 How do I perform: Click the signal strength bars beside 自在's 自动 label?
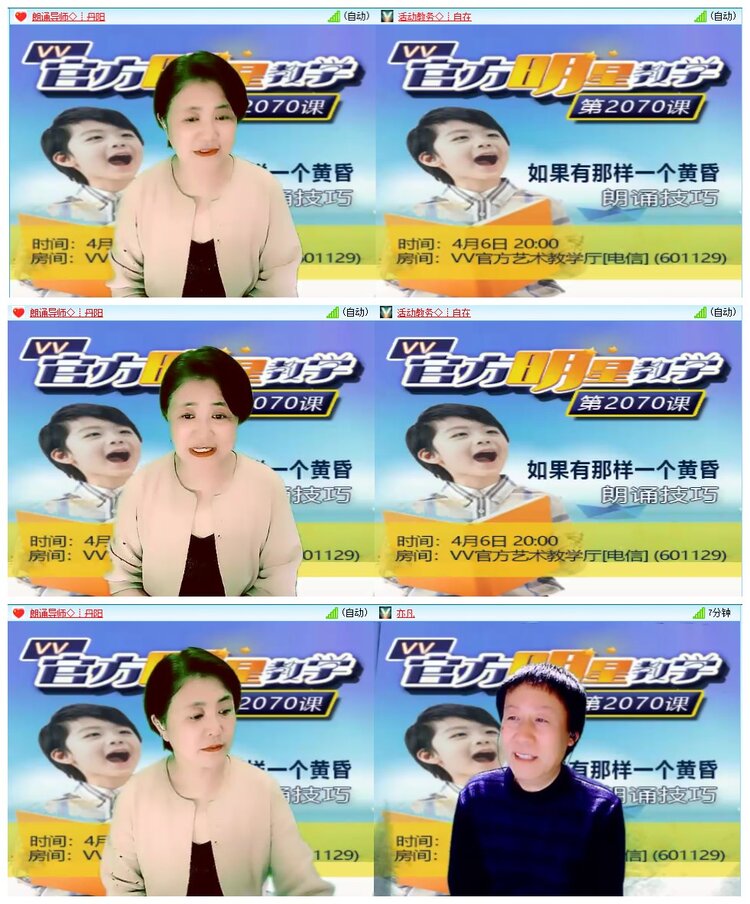[700, 15]
